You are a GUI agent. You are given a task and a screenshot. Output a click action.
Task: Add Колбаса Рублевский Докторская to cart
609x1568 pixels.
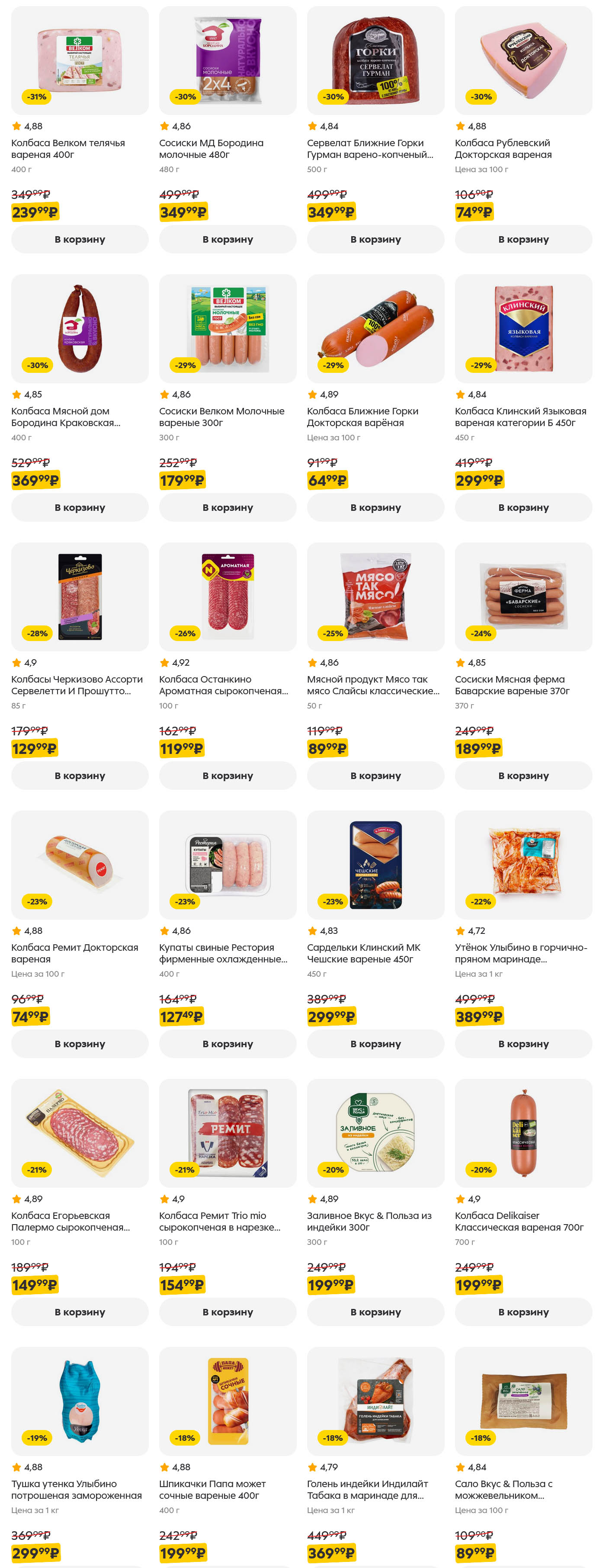(523, 239)
